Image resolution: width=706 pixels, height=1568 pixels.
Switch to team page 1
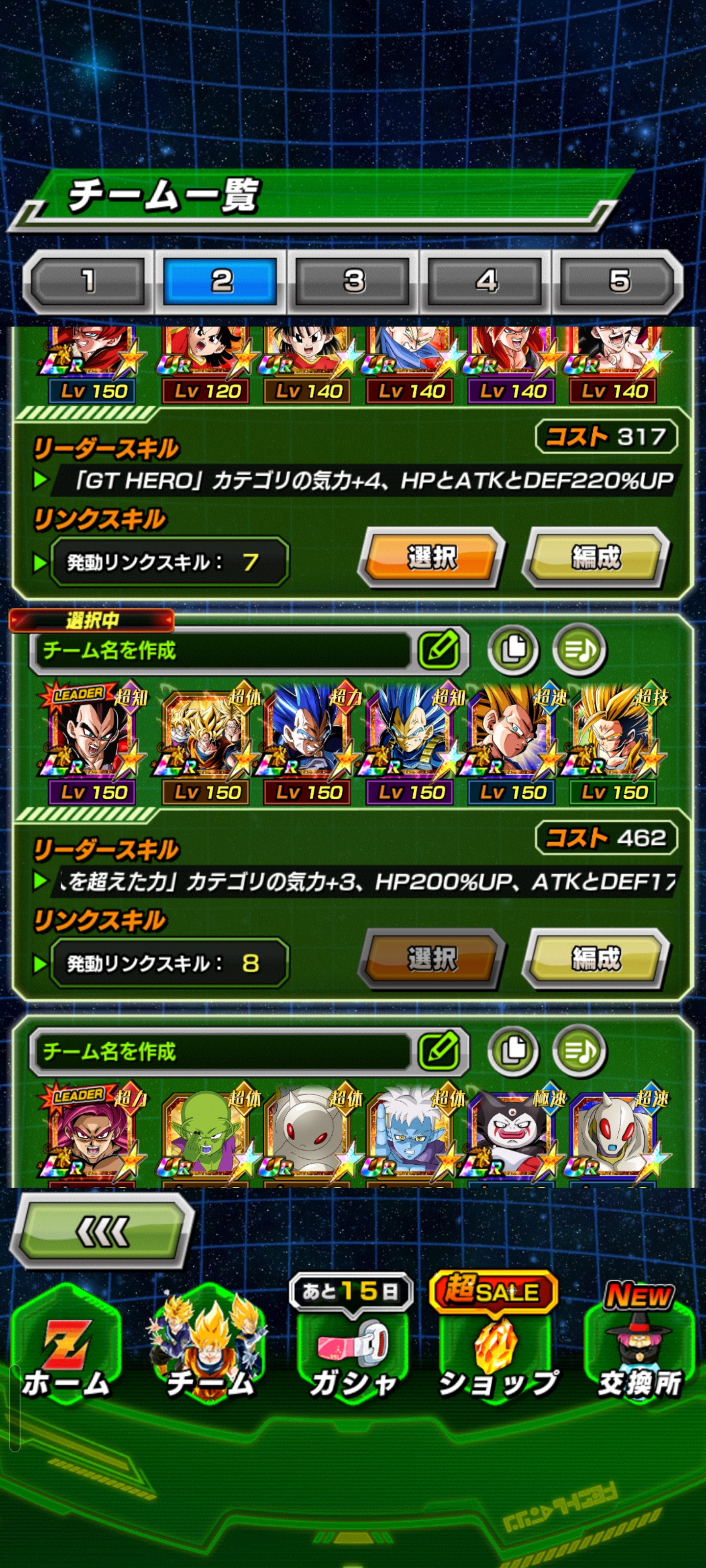pos(88,281)
